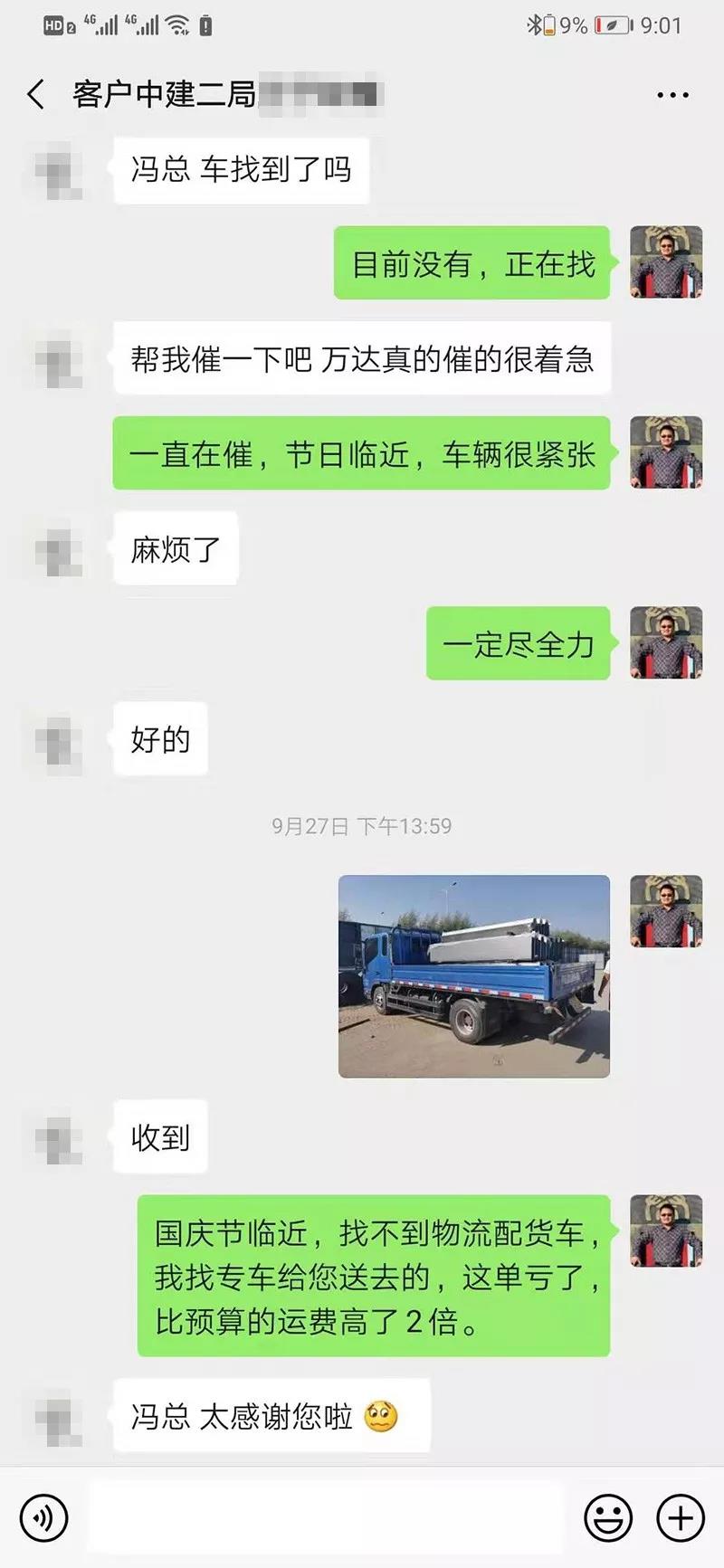The height and width of the screenshot is (1568, 724).
Task: Open the blue truck photo
Action: [473, 976]
